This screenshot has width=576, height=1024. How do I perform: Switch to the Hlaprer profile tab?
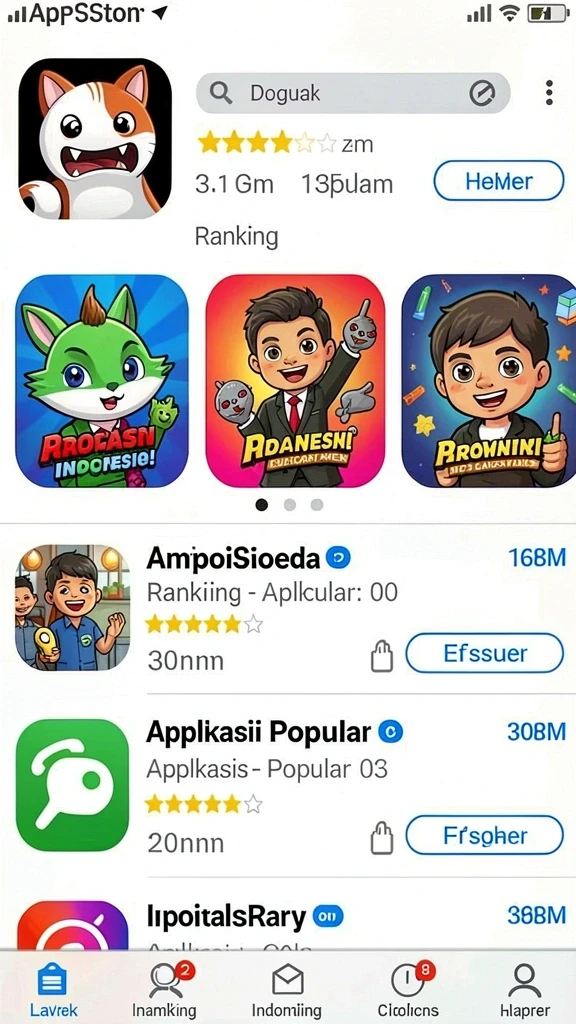[x=524, y=989]
